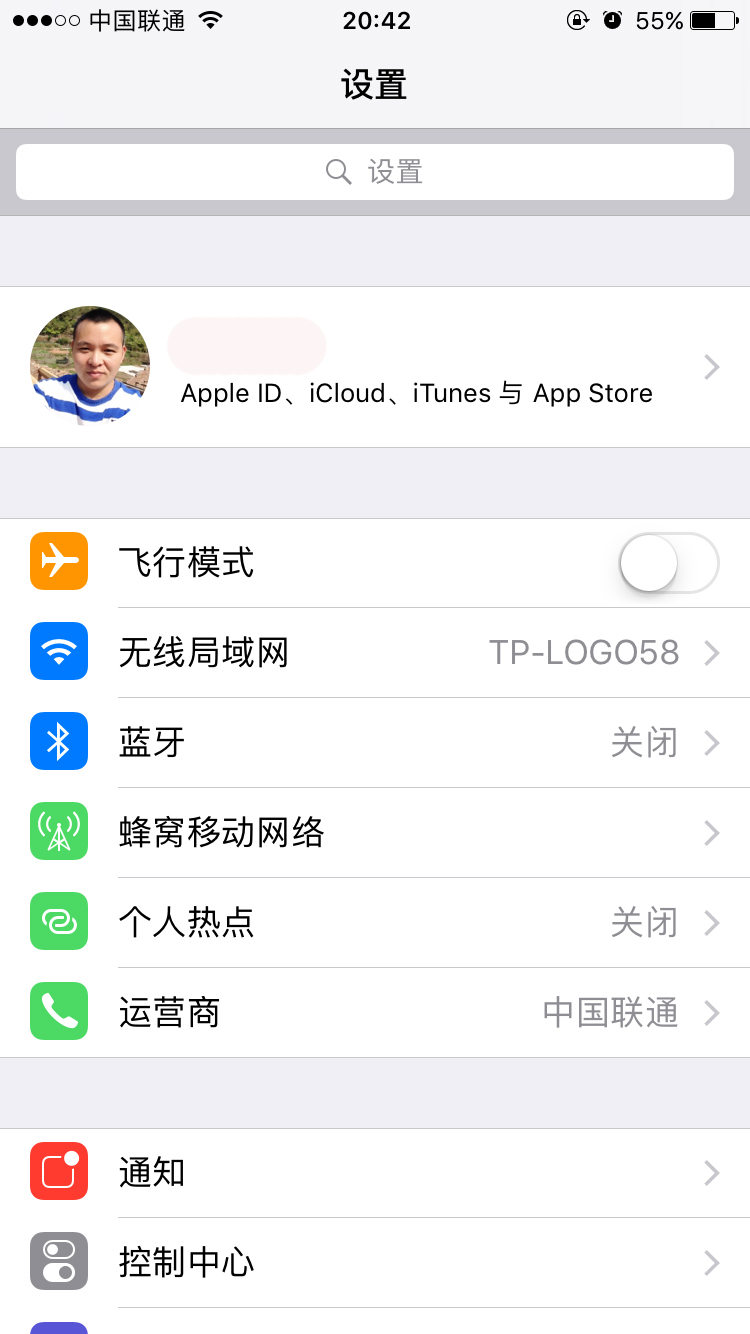Screen dimensions: 750x1334
Task: Tap the red Notifications icon beside 通知
Action: click(58, 1172)
